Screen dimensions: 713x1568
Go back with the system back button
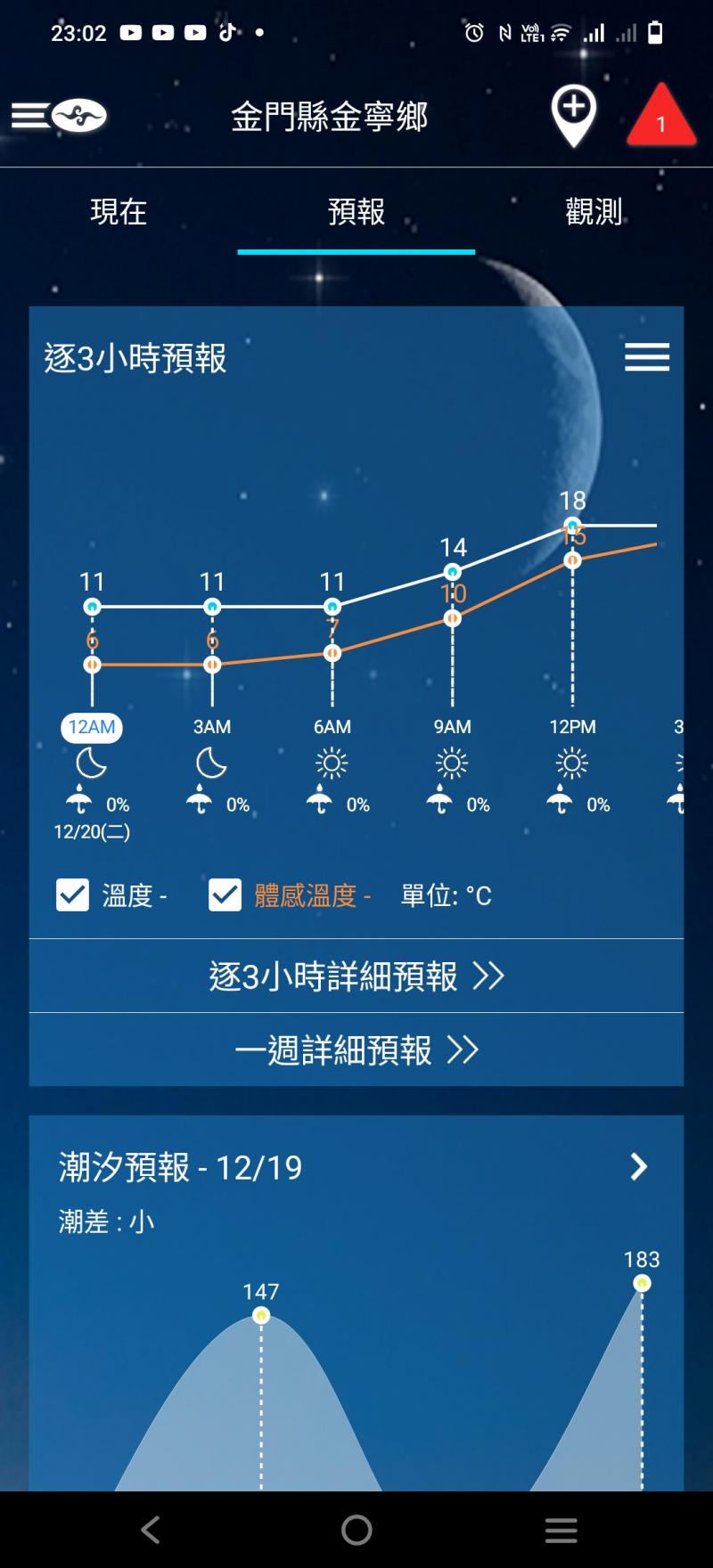coord(151,1530)
